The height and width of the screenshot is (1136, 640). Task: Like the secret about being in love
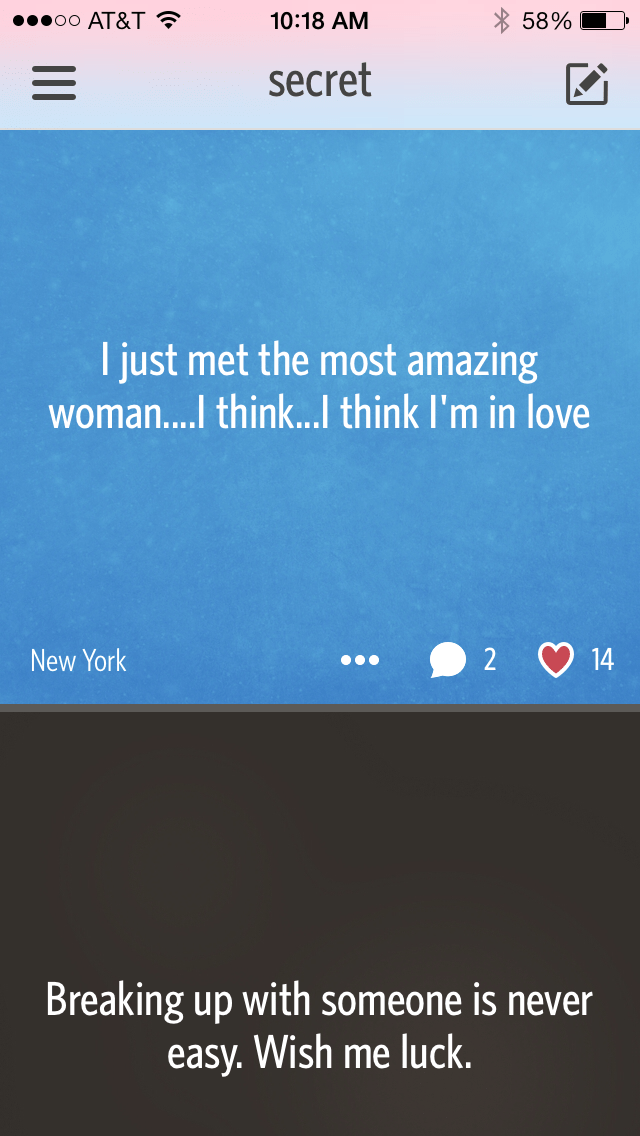pyautogui.click(x=556, y=660)
